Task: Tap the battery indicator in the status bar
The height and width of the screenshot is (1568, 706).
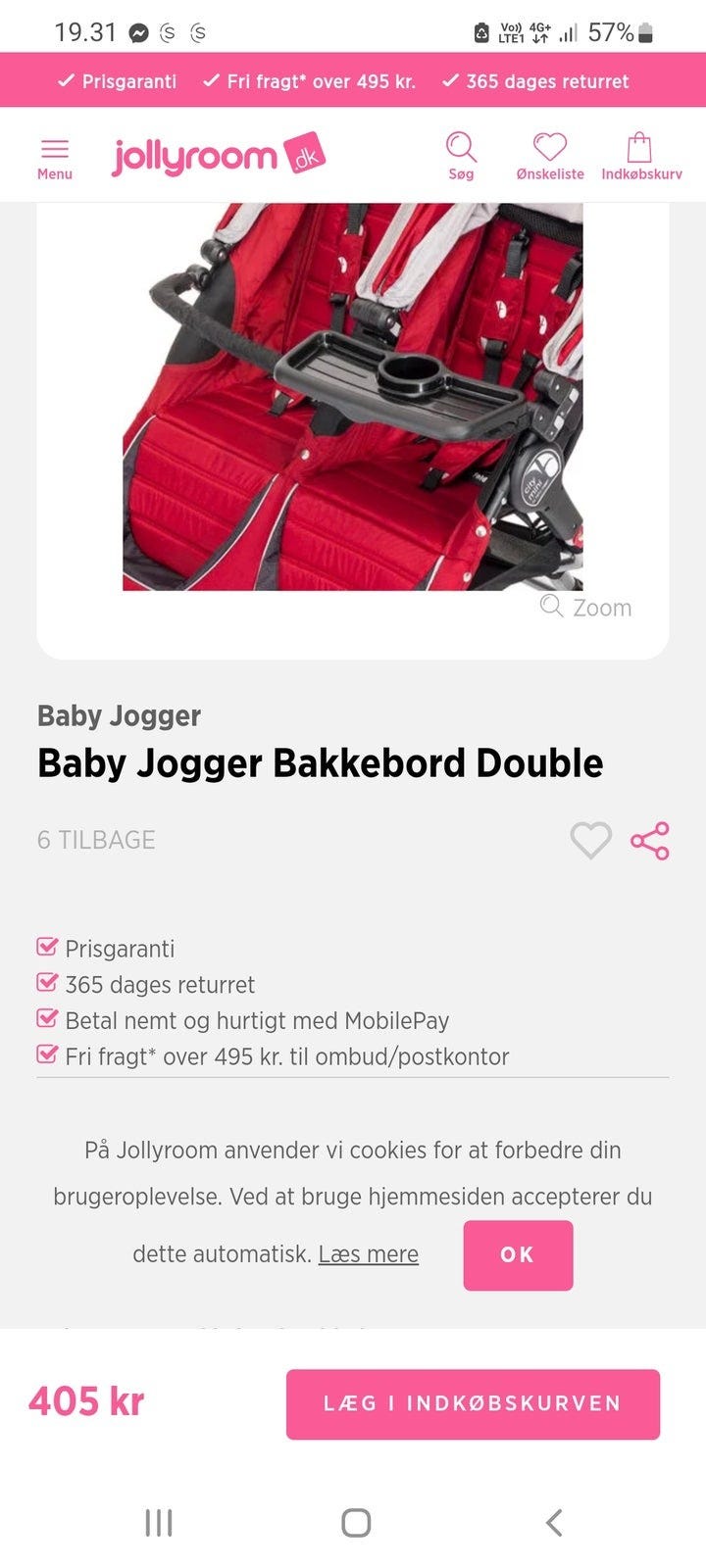Action: coord(644,30)
